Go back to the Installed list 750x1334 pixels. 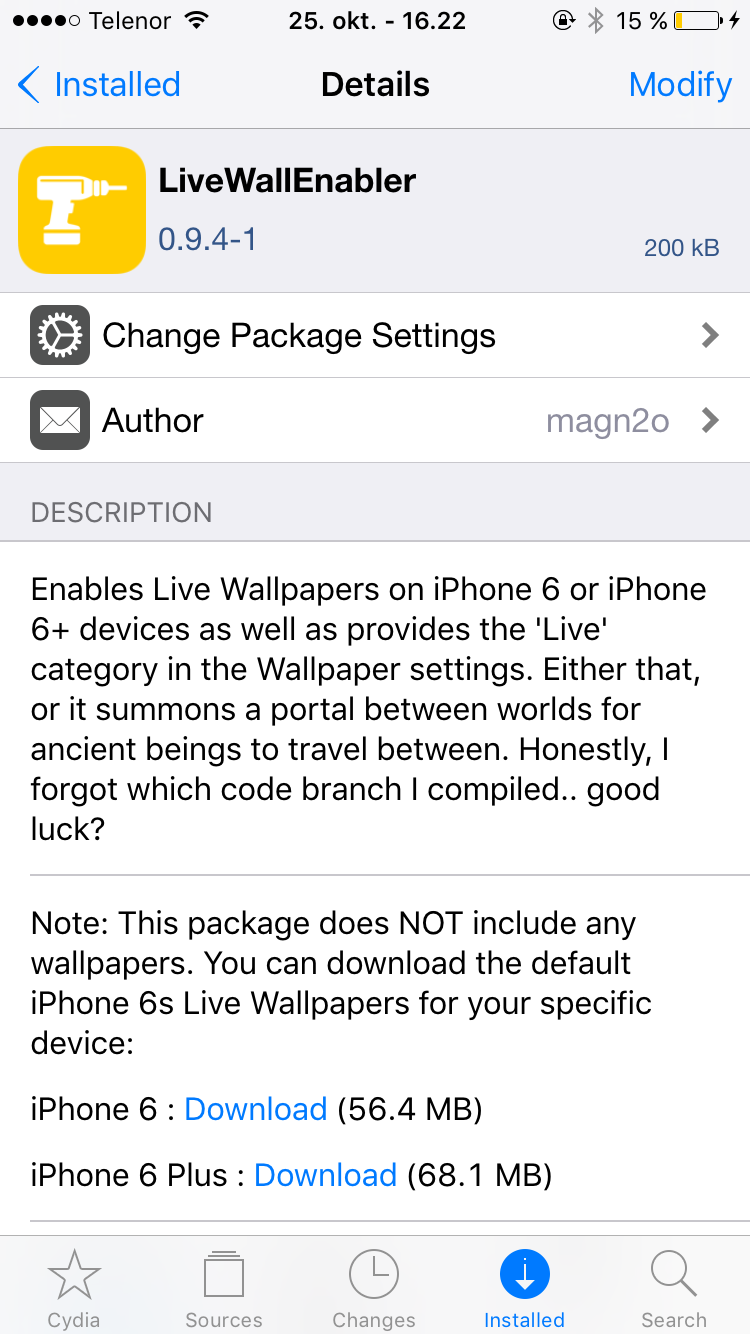(99, 85)
